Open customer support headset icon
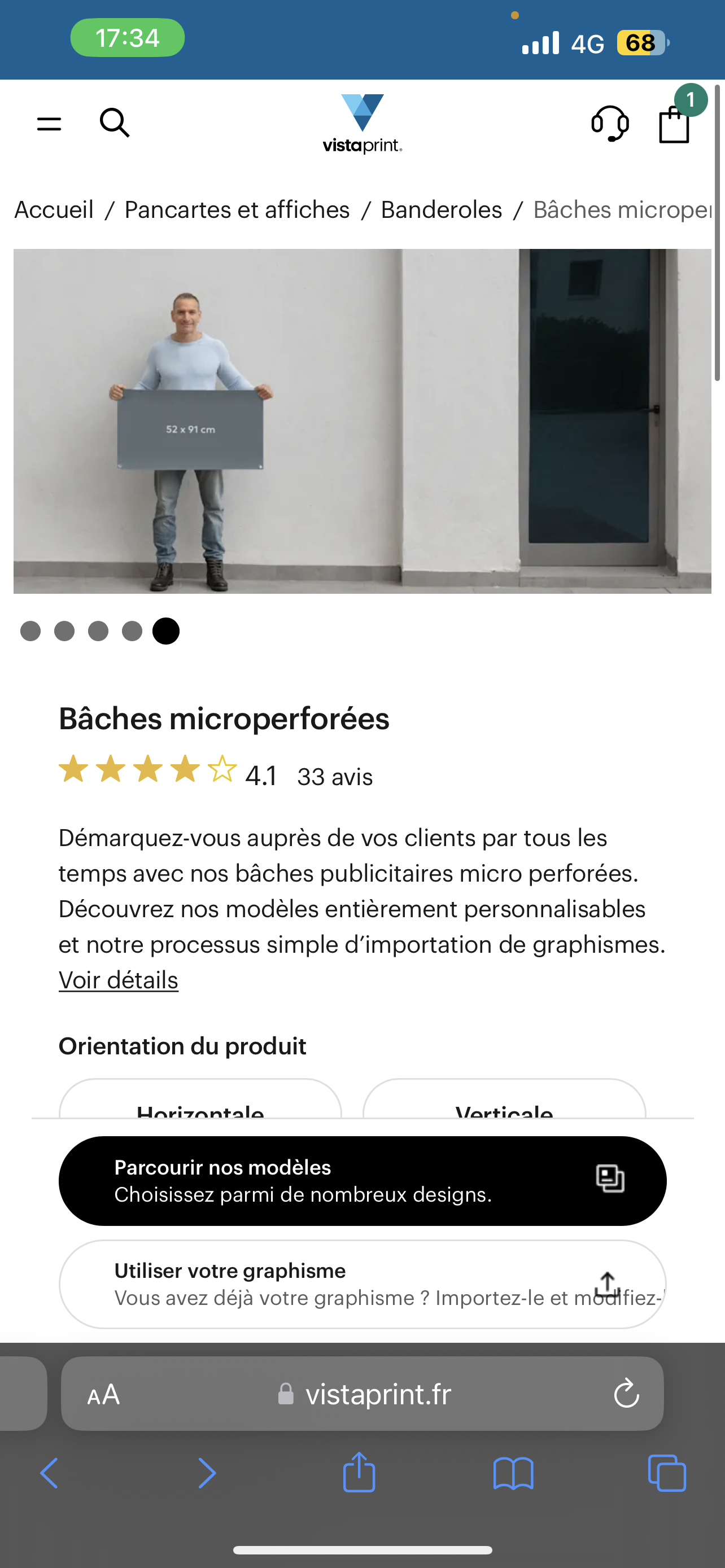Image resolution: width=725 pixels, height=1568 pixels. point(610,124)
